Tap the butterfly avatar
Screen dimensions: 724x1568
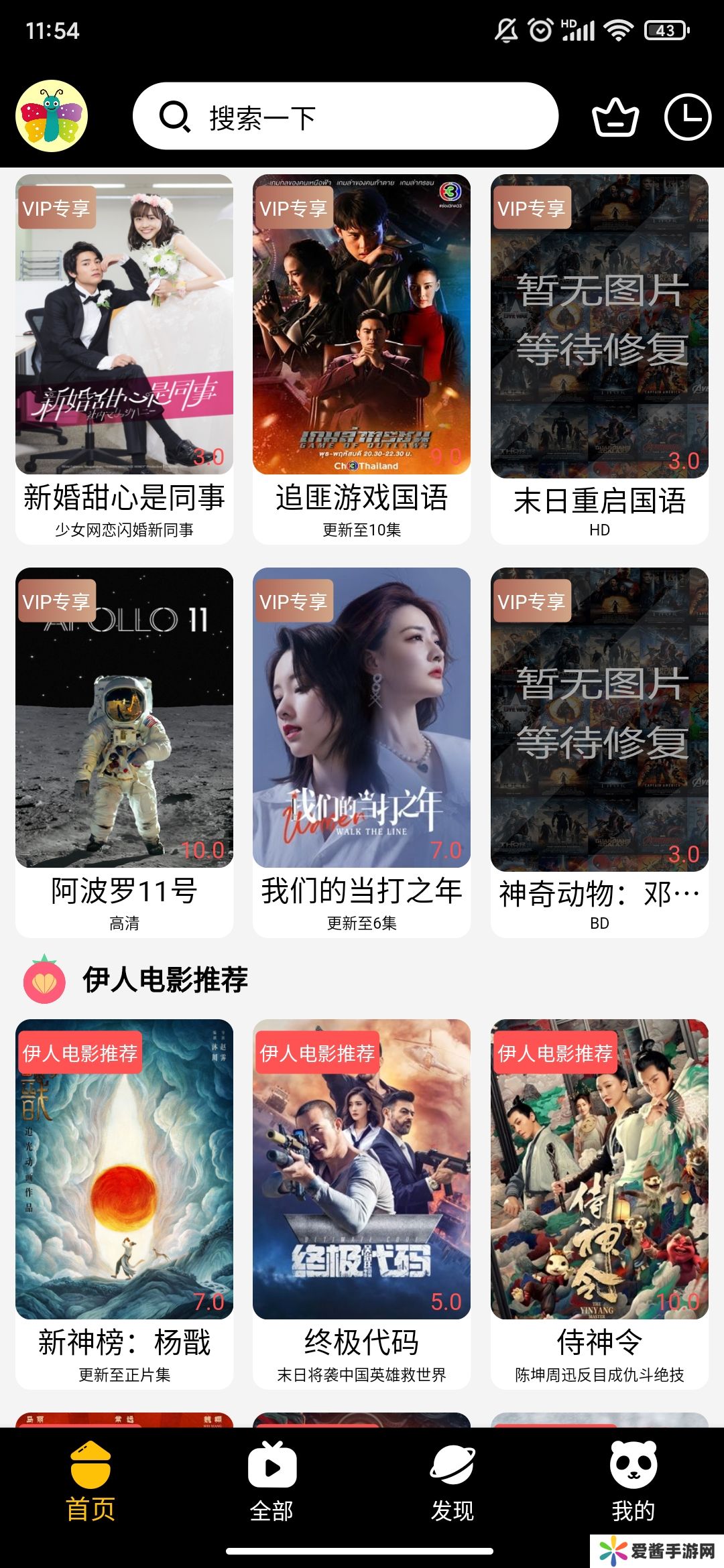pyautogui.click(x=52, y=117)
